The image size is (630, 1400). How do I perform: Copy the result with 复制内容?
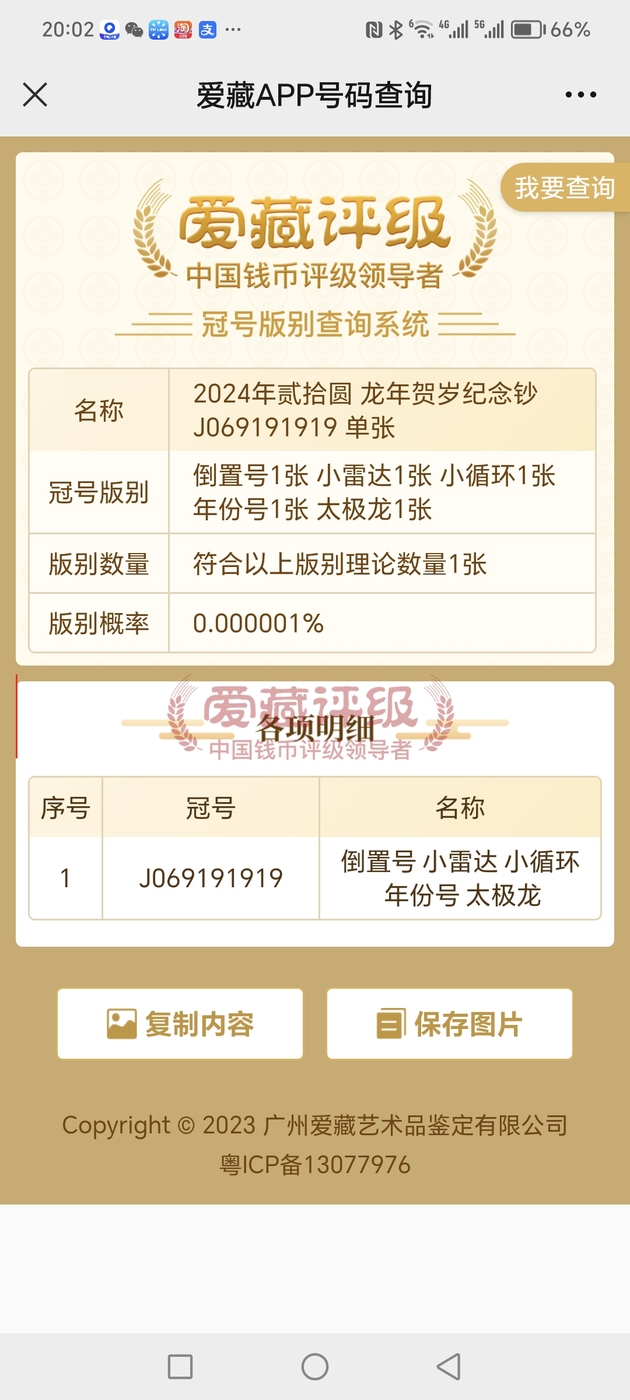click(180, 1024)
